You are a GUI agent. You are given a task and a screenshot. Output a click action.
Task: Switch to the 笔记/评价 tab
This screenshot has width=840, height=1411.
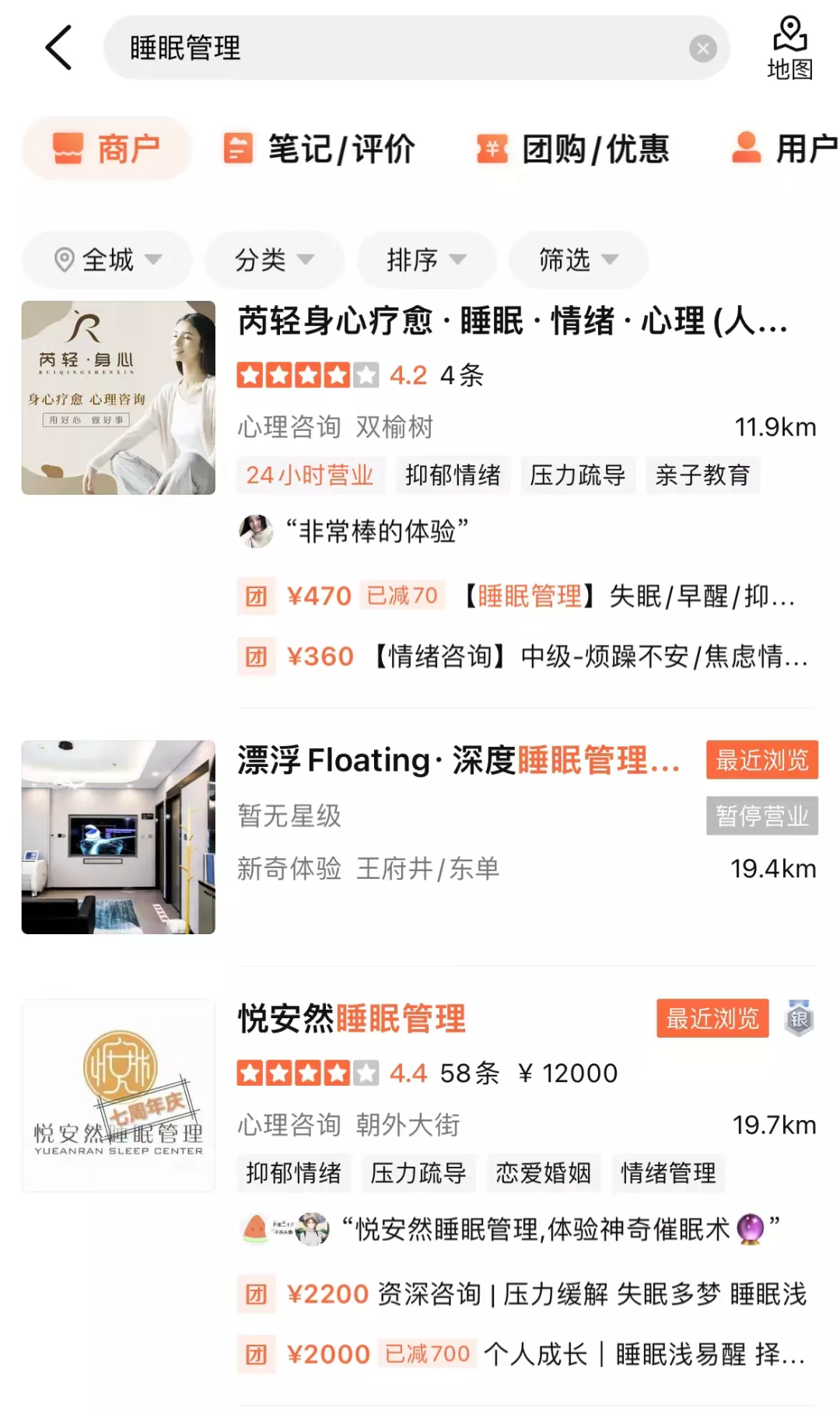click(x=320, y=149)
